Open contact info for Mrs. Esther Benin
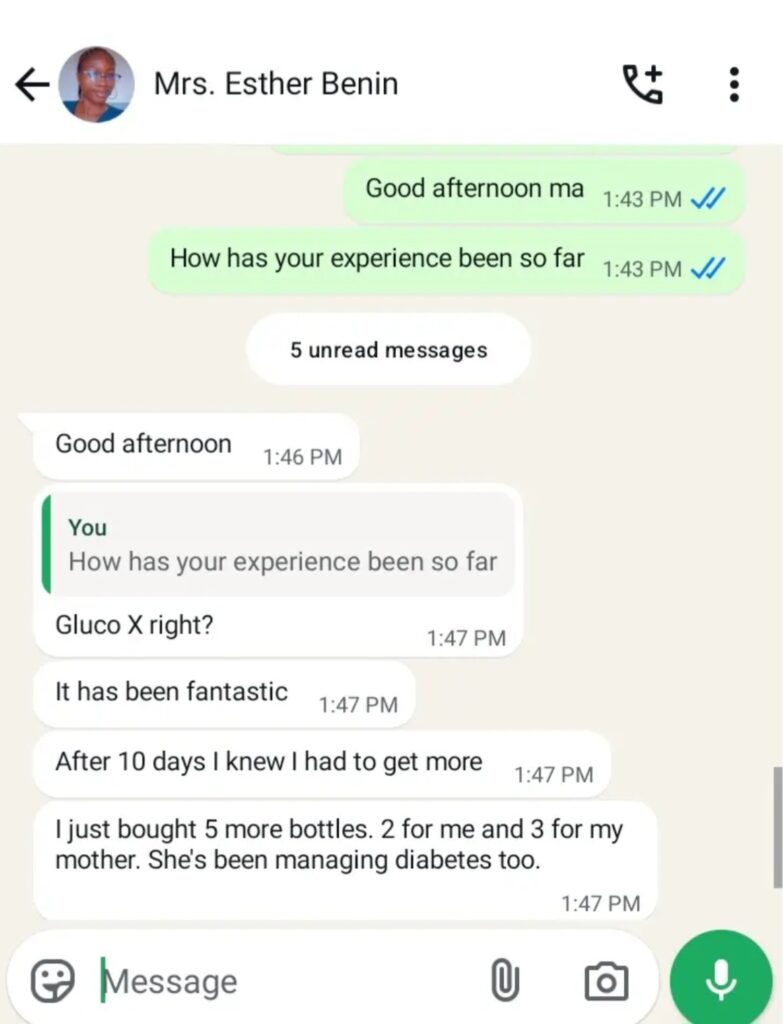 pos(276,84)
